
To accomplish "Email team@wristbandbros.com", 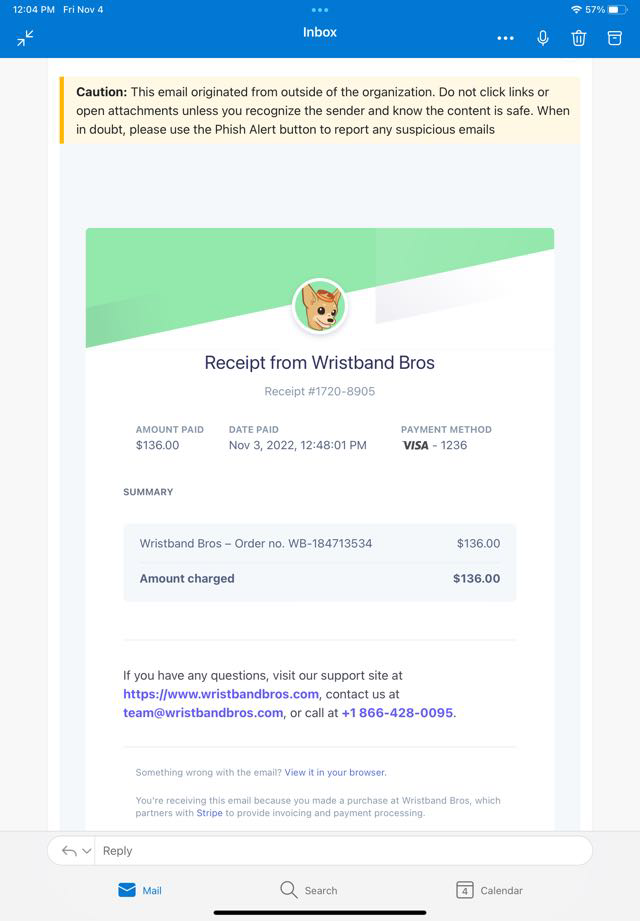I will pyautogui.click(x=203, y=713).
